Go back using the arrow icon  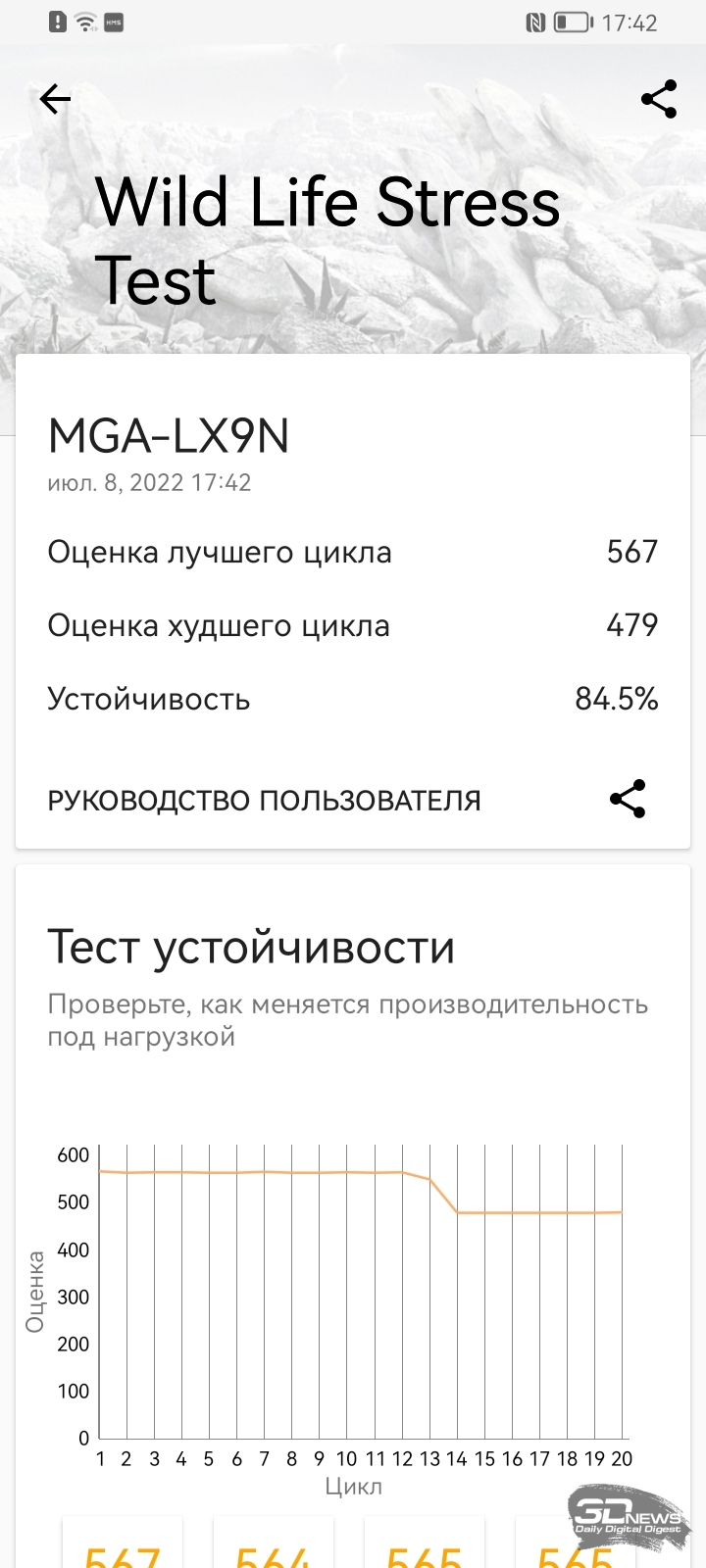click(55, 99)
